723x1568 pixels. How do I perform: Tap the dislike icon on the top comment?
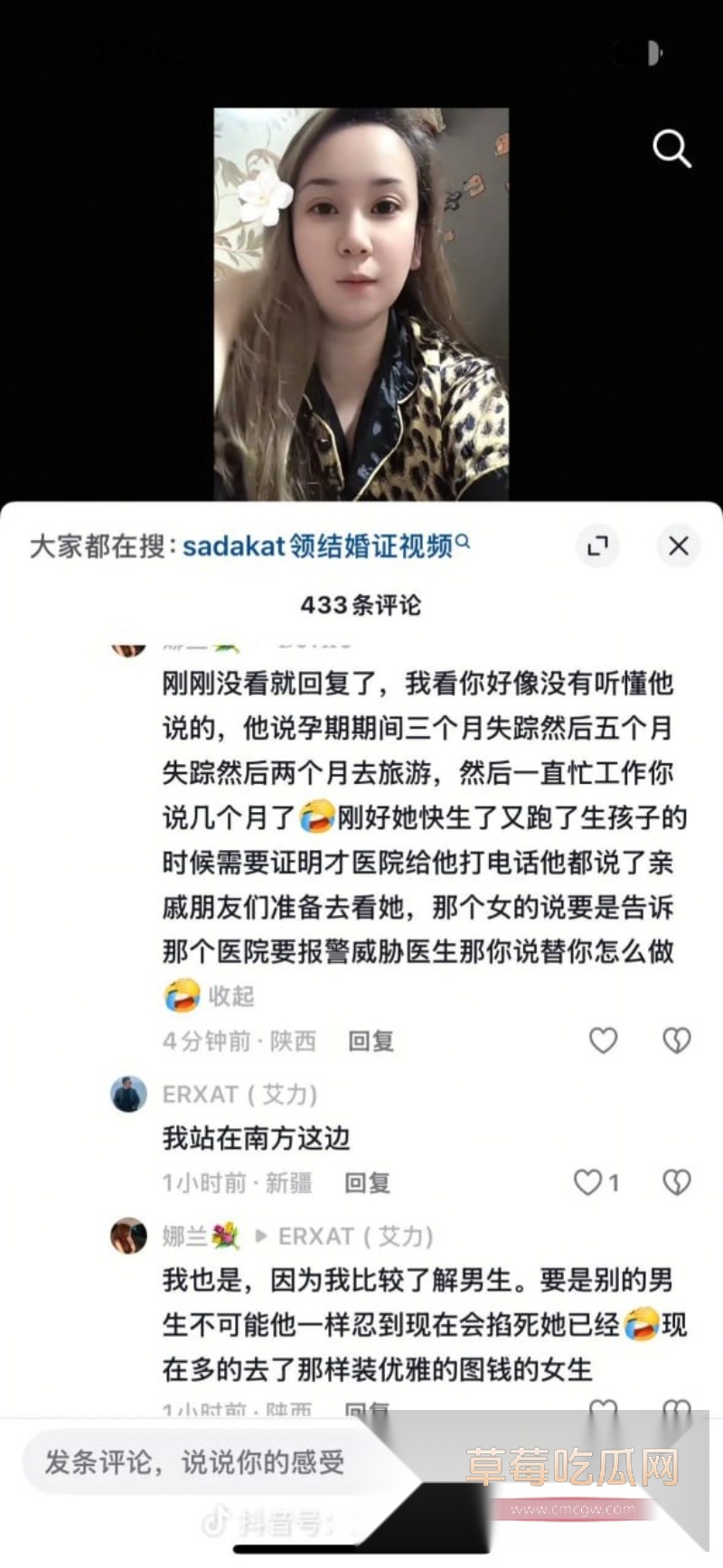[x=676, y=1039]
